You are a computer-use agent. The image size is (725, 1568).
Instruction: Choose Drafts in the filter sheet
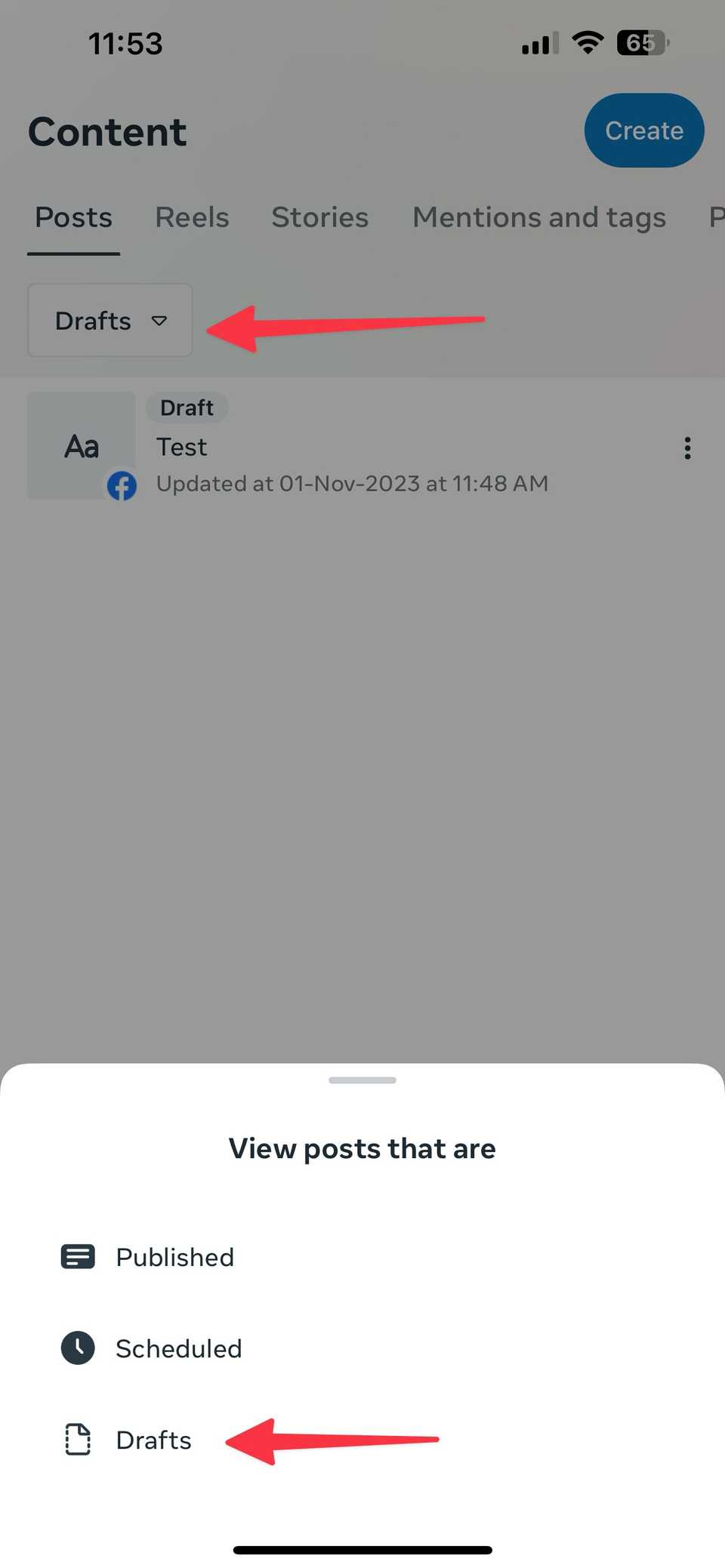click(153, 1440)
